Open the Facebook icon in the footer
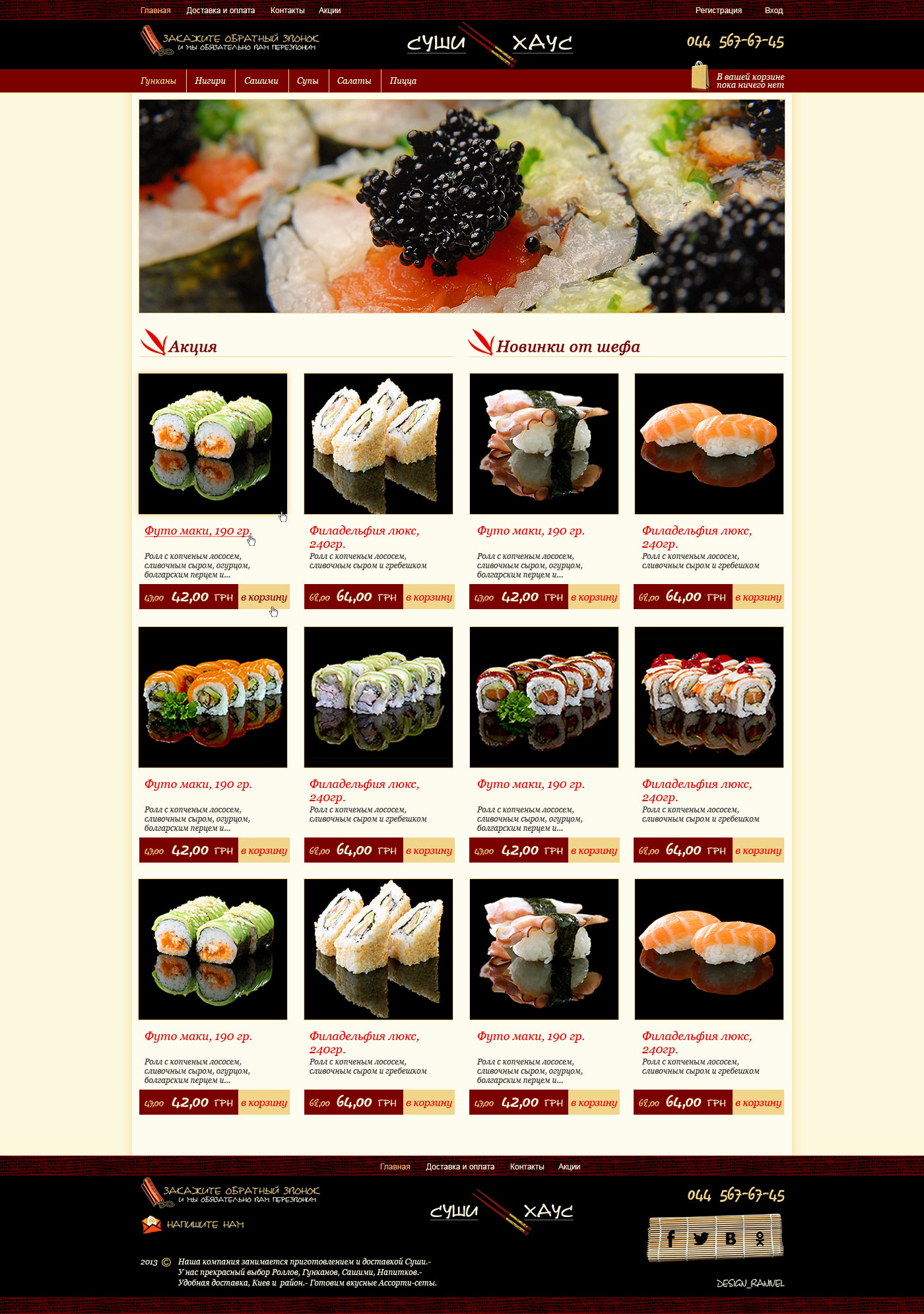Screen dimensions: 924x1314 [671, 1238]
